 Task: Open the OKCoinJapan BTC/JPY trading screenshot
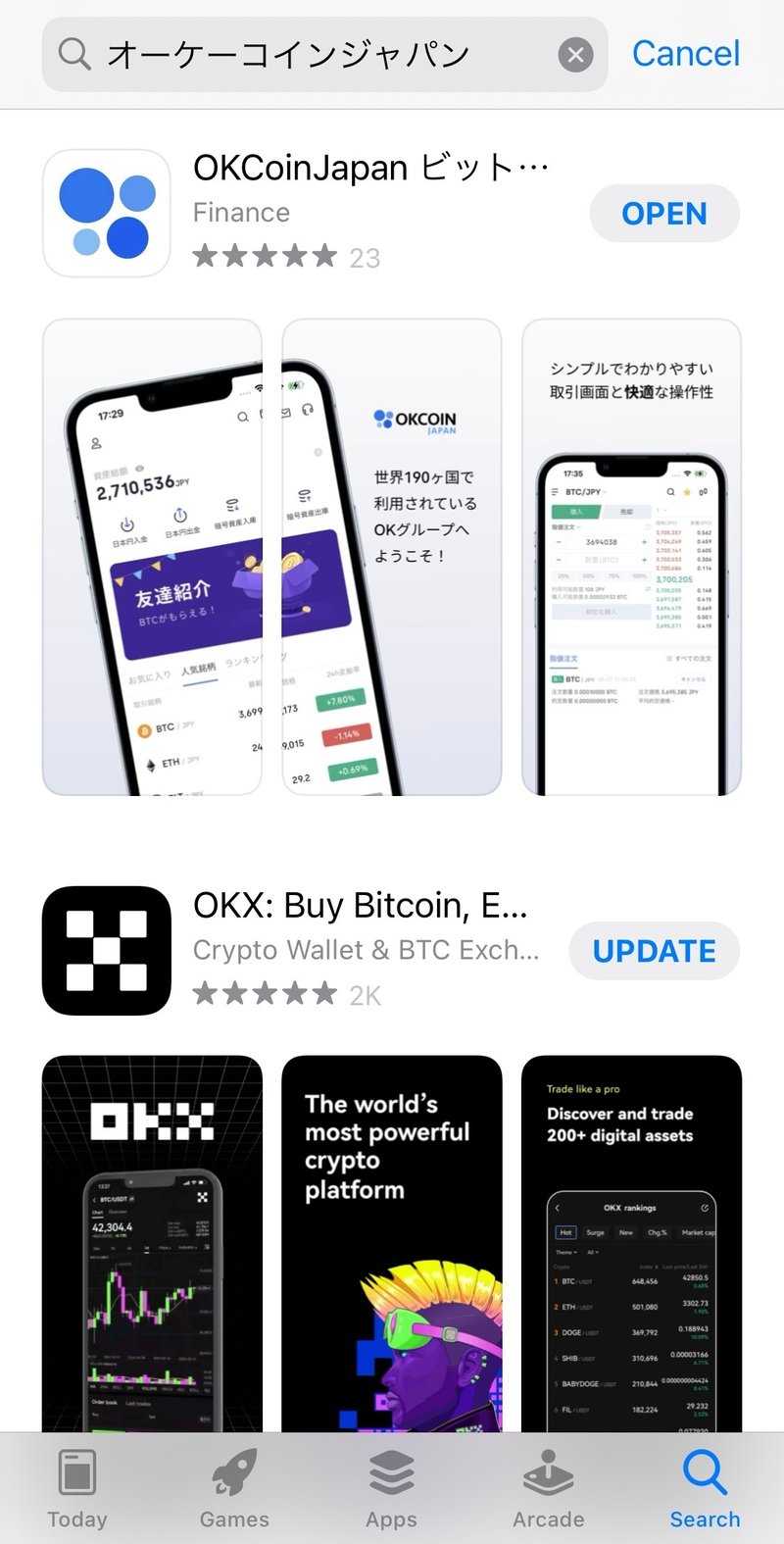coord(631,557)
